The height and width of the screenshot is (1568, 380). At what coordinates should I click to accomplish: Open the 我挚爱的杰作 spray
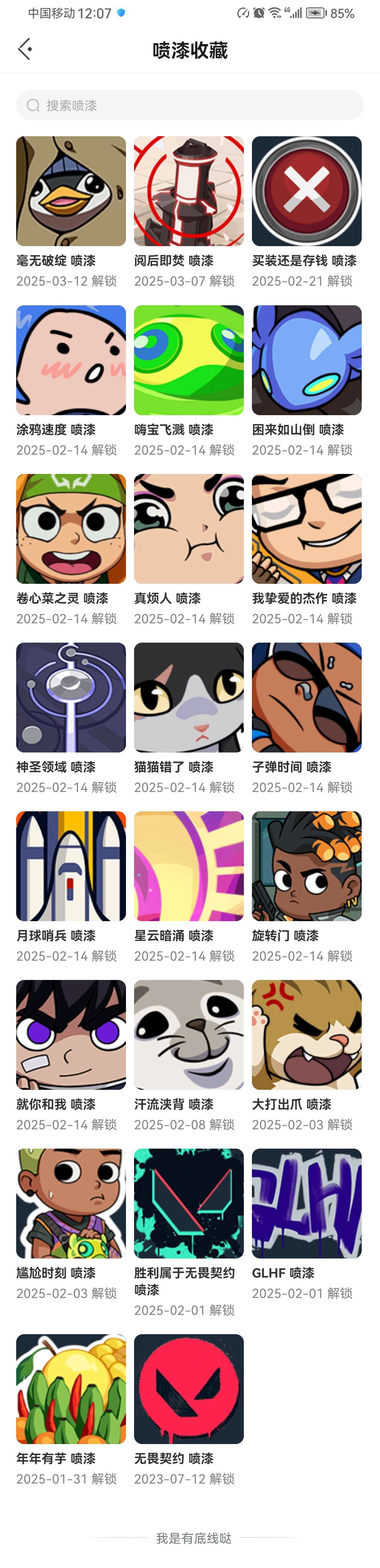306,528
